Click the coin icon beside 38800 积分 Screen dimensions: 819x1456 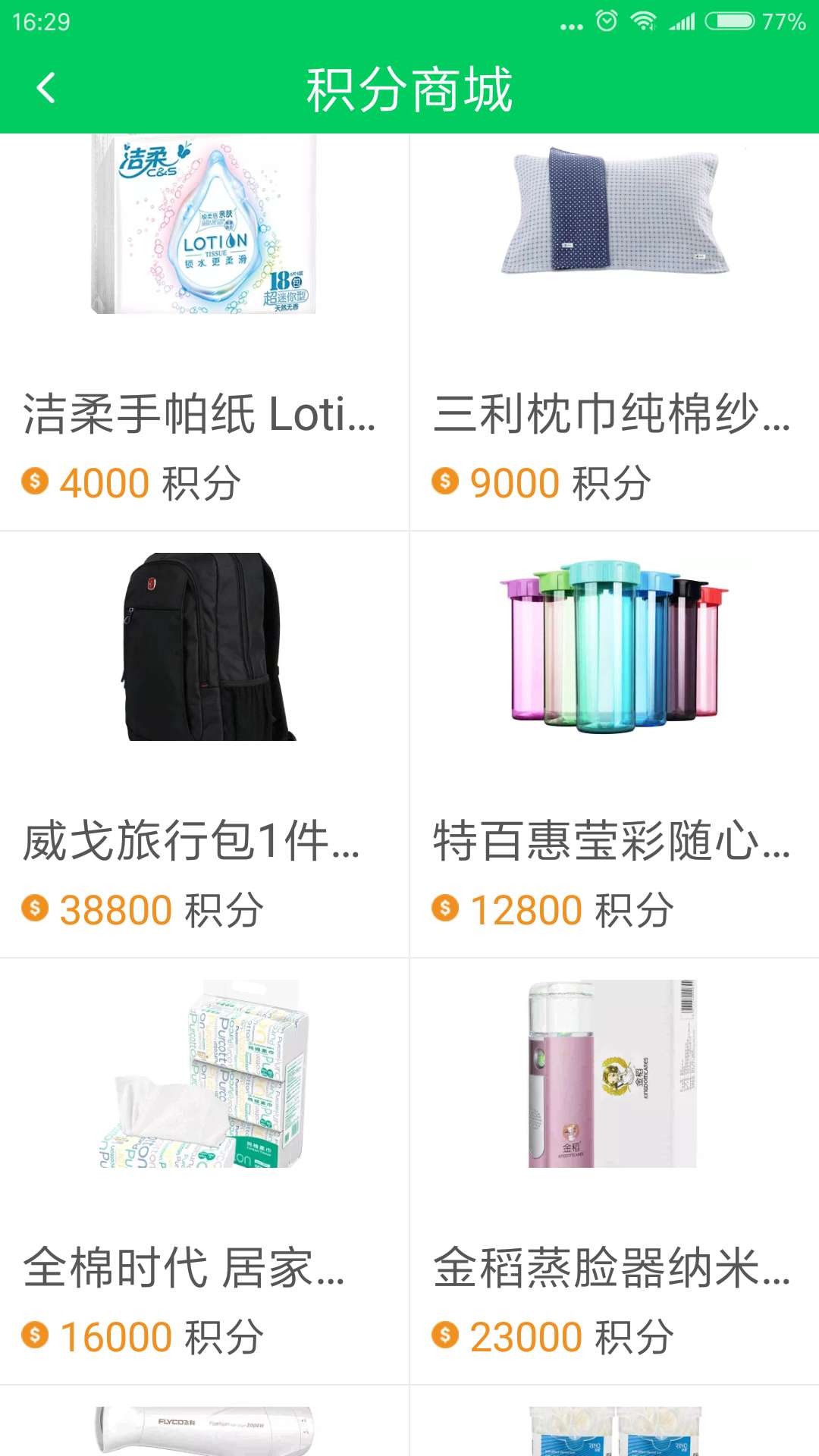tap(36, 908)
